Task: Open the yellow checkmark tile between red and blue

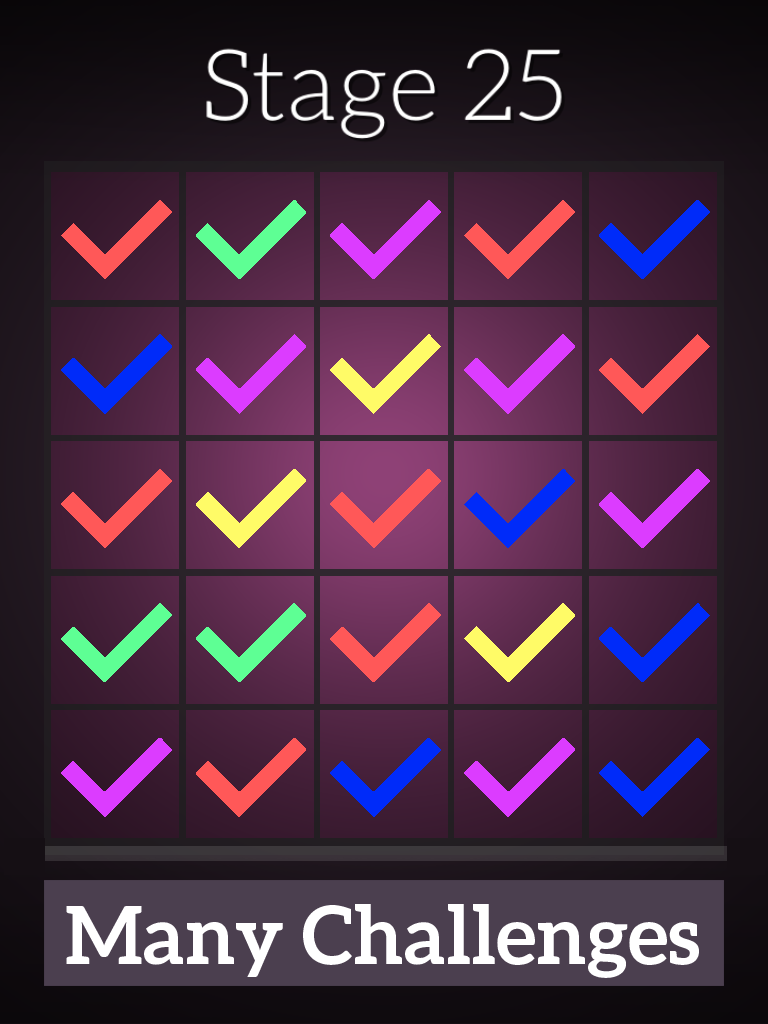Action: 518,639
